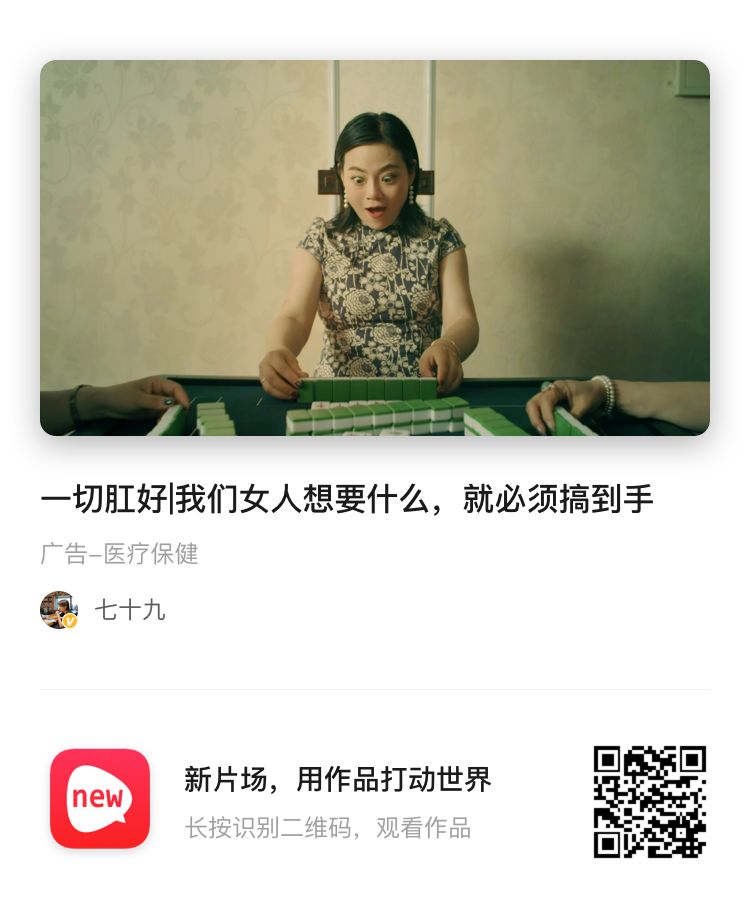Open the mahjong video thumbnail

tap(375, 250)
